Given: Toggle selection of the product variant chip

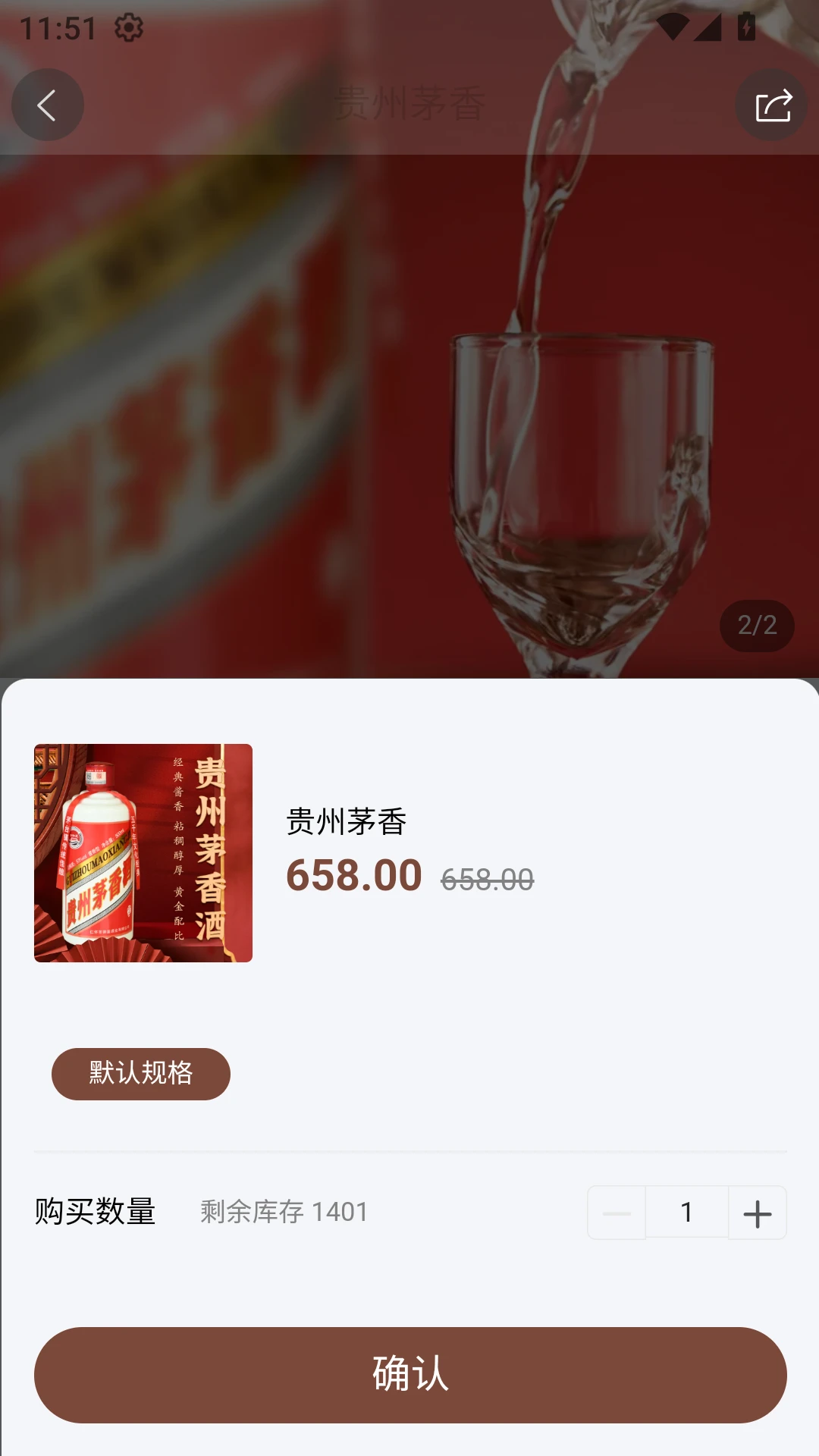Looking at the screenshot, I should (x=141, y=1074).
